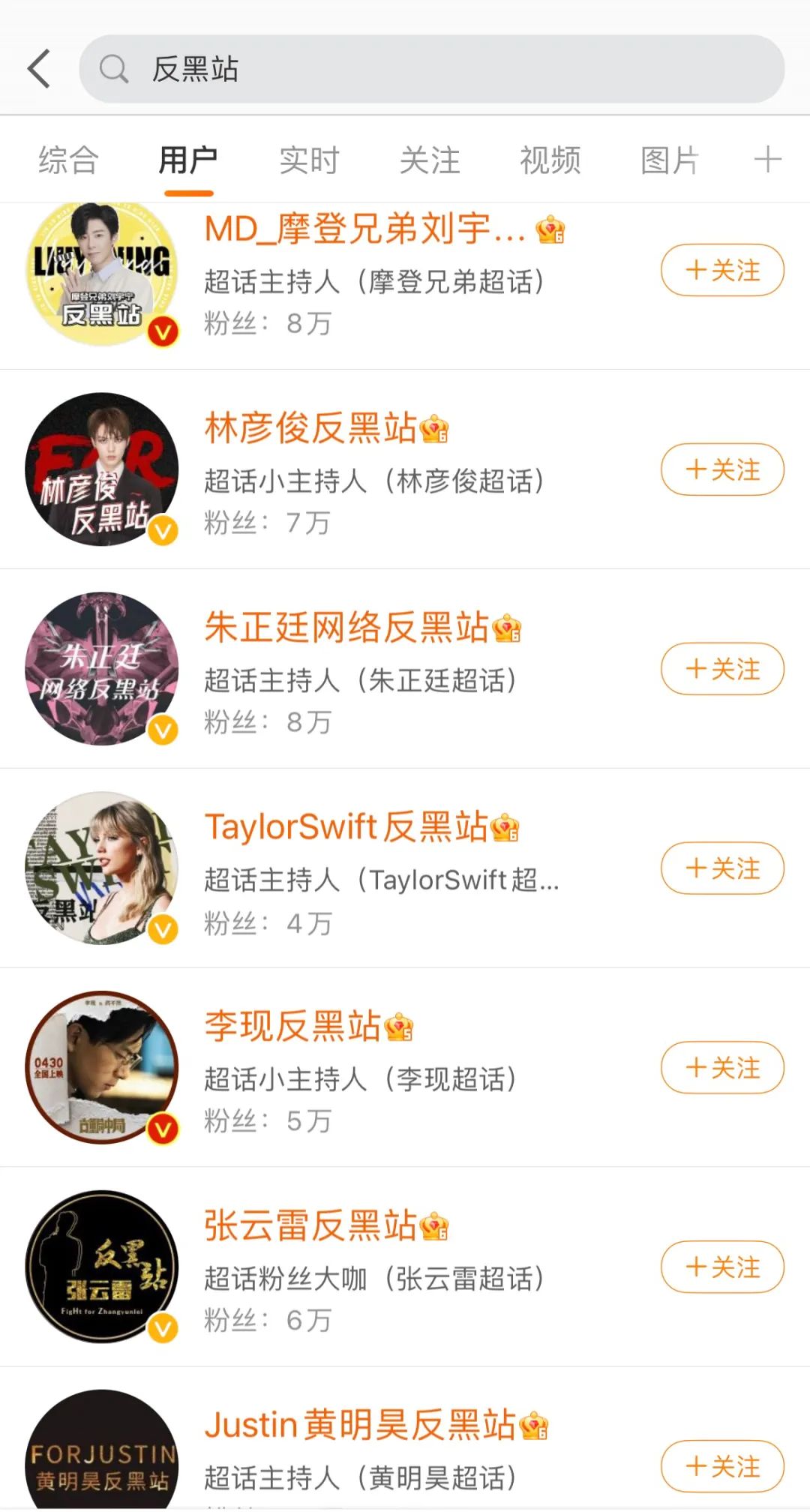This screenshot has width=810, height=1512.
Task: Follow 李现反黑站
Action: click(722, 1067)
